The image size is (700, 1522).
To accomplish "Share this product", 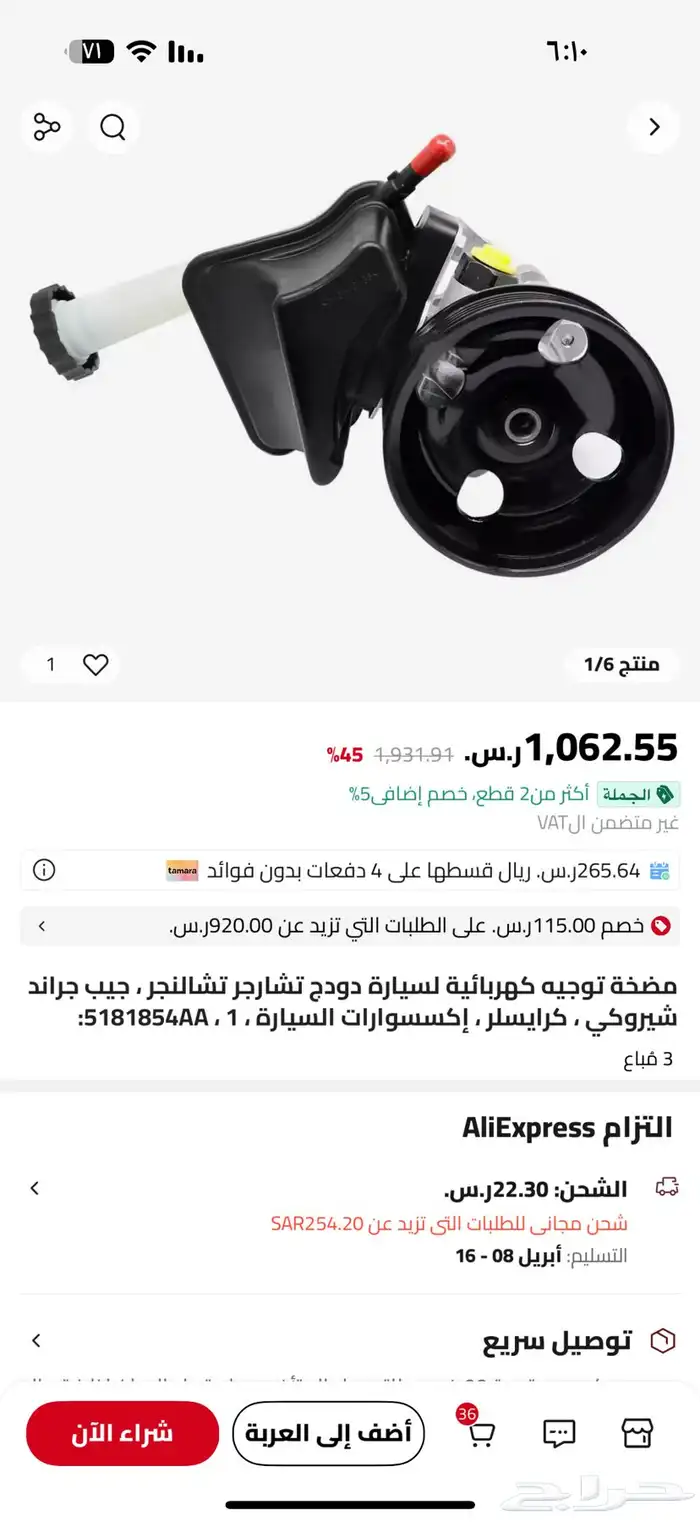I will click(x=46, y=127).
